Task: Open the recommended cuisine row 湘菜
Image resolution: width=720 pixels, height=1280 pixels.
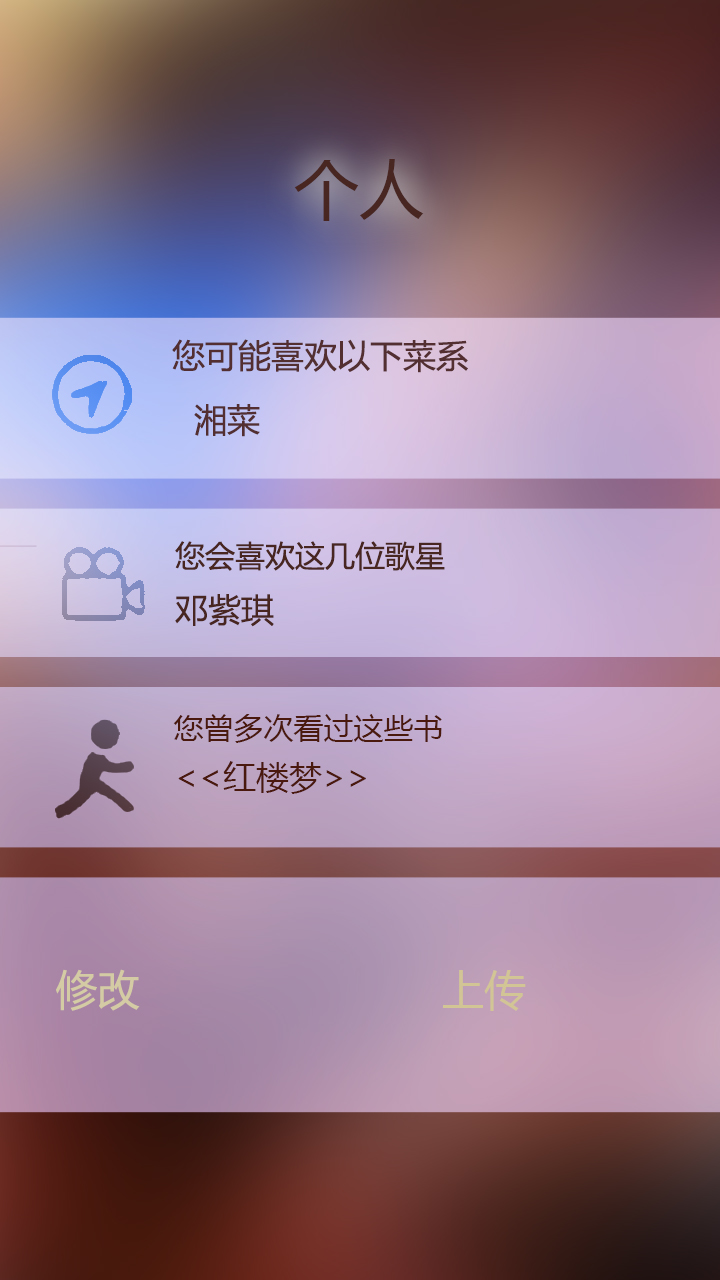Action: pyautogui.click(x=360, y=398)
